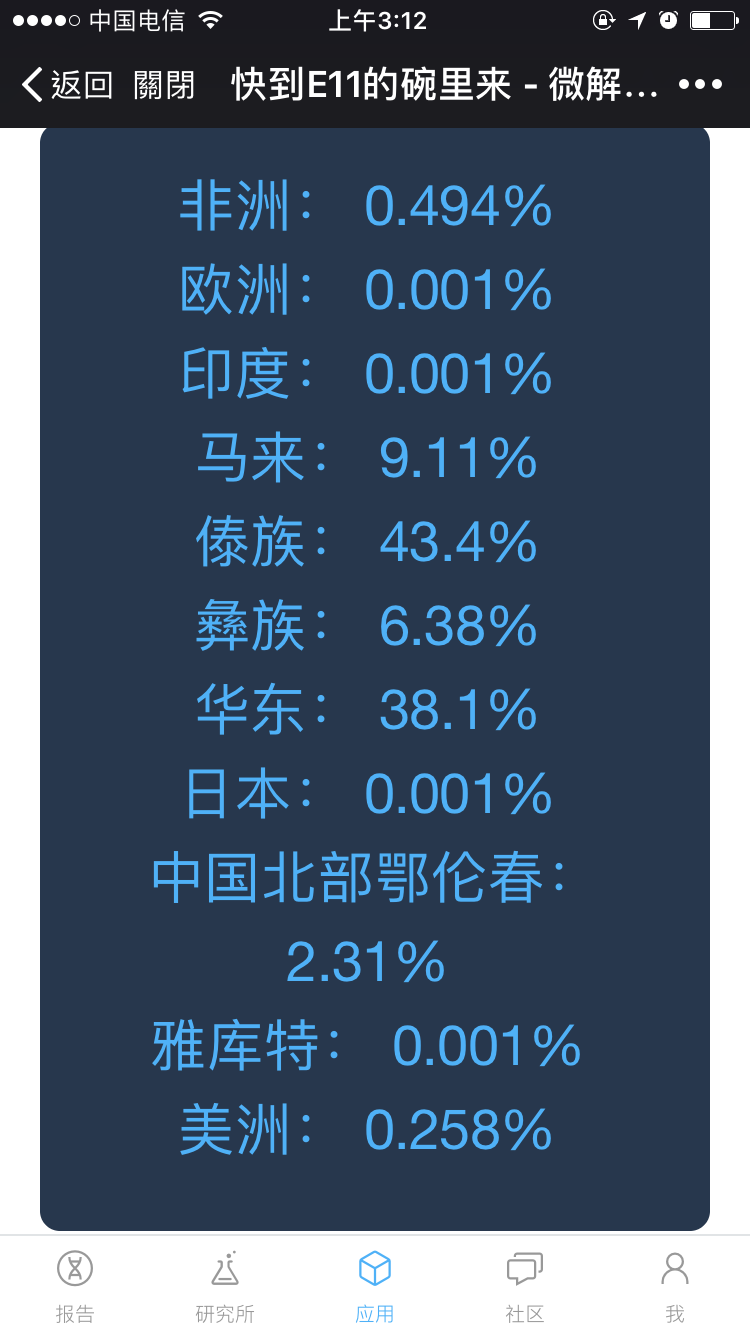This screenshot has width=750, height=1334.
Task: Open the 我 profile tab
Action: pos(675,1286)
